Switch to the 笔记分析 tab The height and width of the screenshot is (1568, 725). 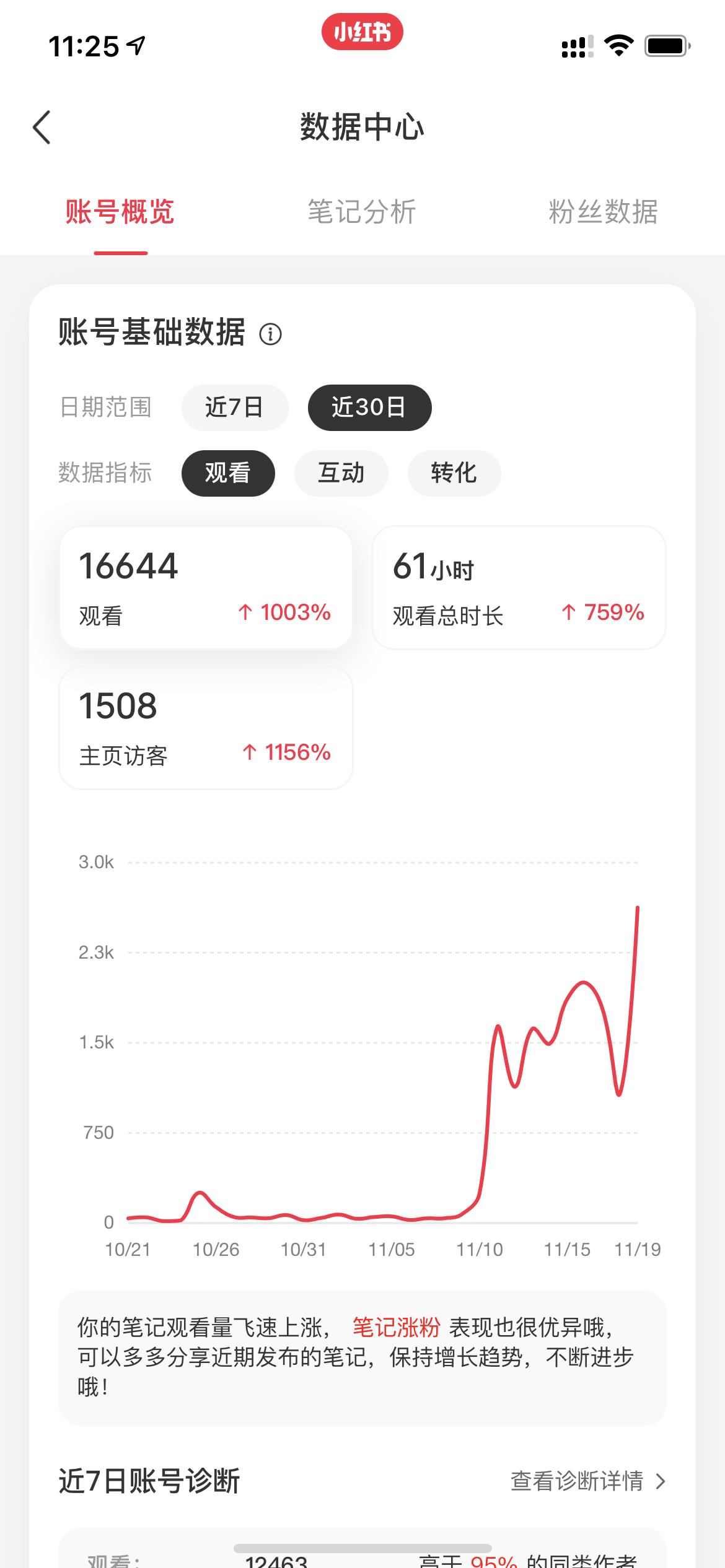point(362,212)
